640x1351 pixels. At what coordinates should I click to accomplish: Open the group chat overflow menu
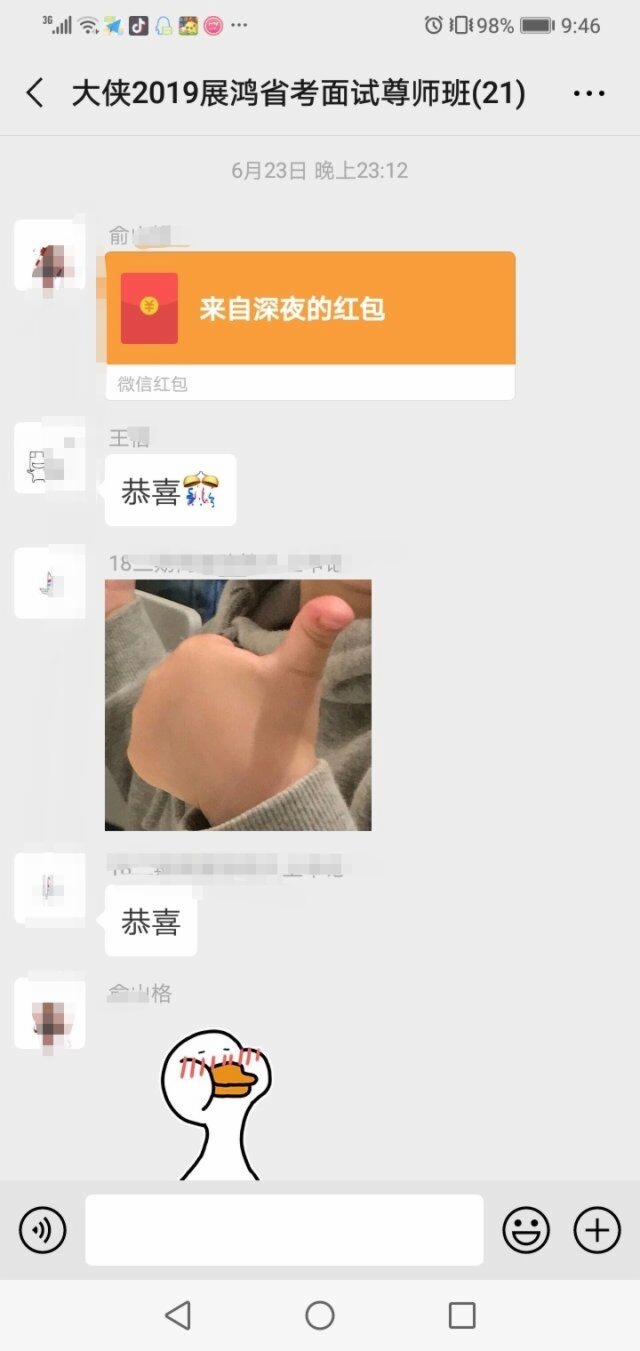pos(589,94)
